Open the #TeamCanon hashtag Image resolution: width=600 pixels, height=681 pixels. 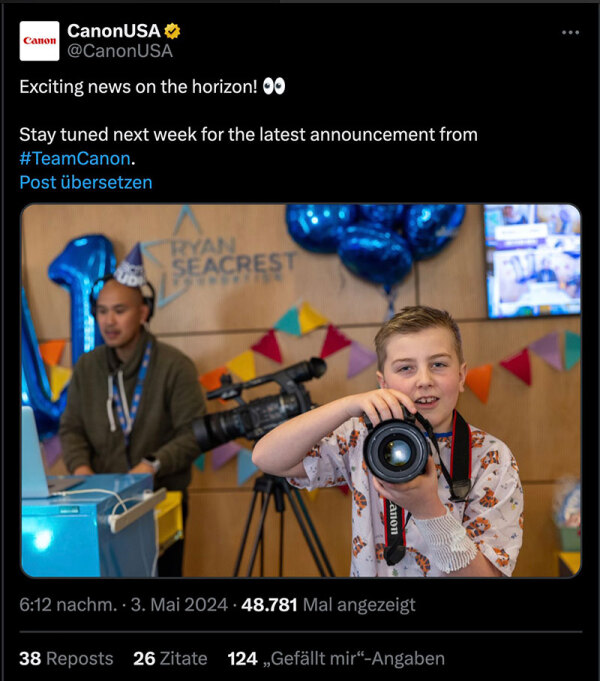click(75, 158)
